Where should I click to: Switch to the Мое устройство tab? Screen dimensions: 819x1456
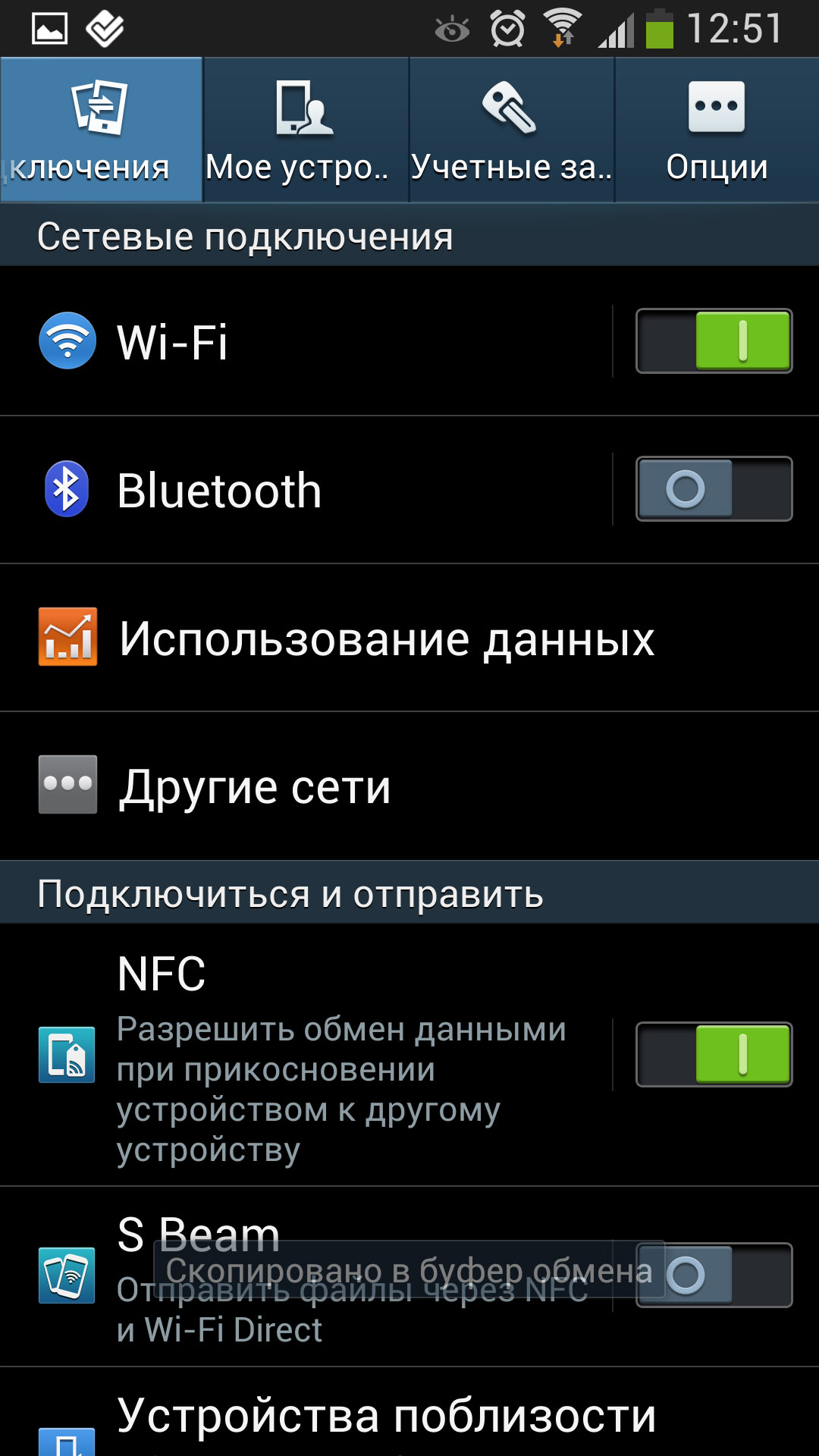(x=306, y=130)
